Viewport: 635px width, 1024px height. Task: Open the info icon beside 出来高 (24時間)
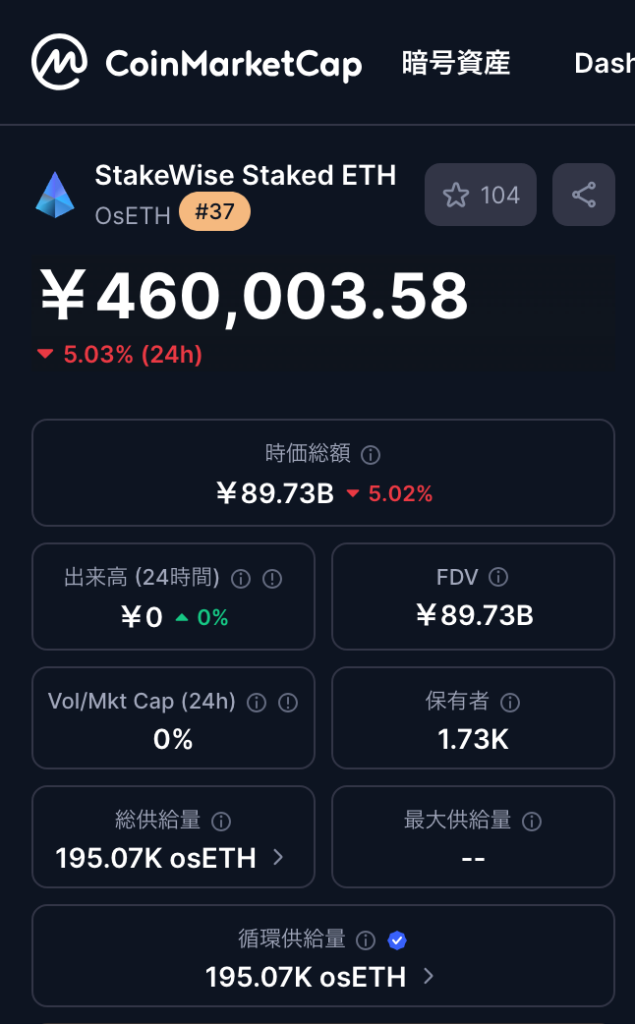pos(240,578)
